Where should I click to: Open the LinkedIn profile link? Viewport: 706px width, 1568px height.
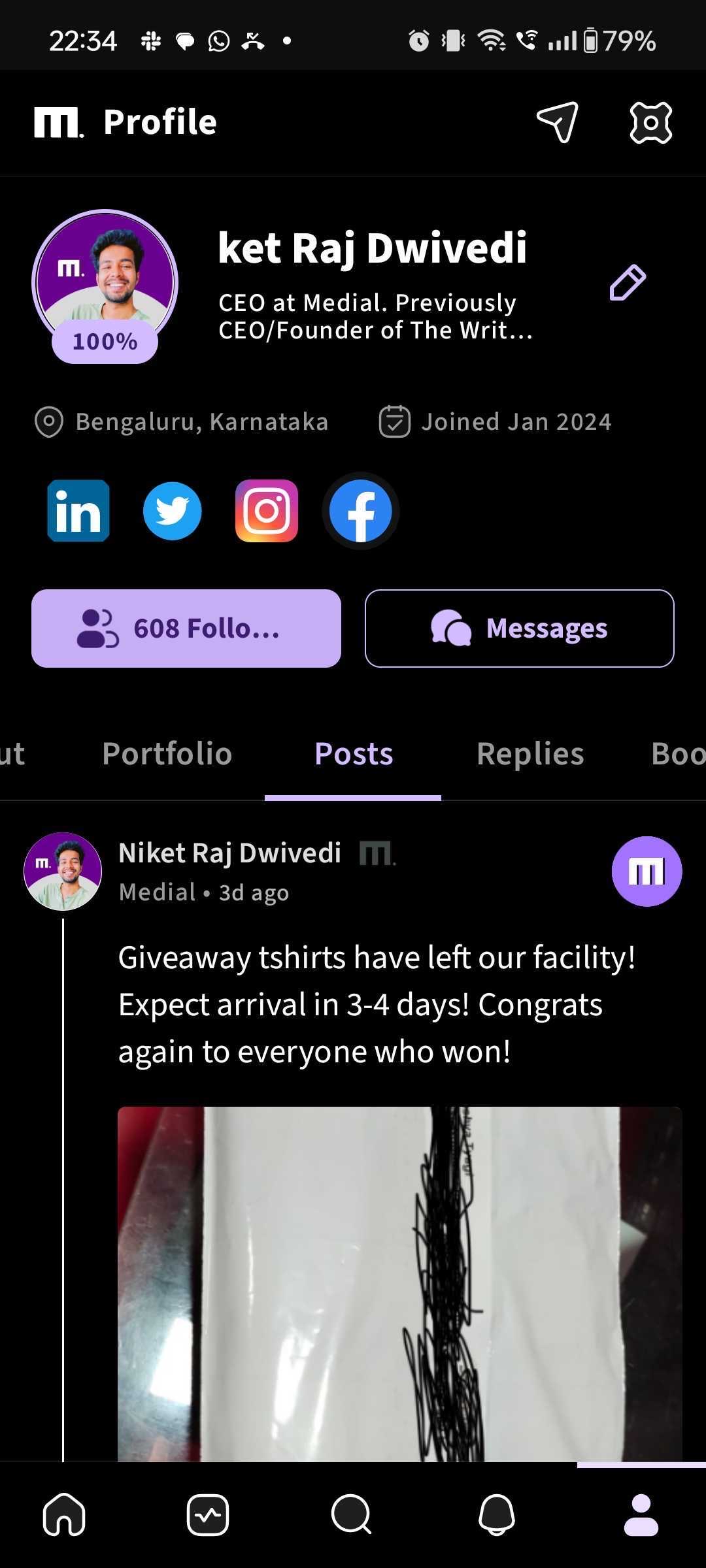(78, 511)
